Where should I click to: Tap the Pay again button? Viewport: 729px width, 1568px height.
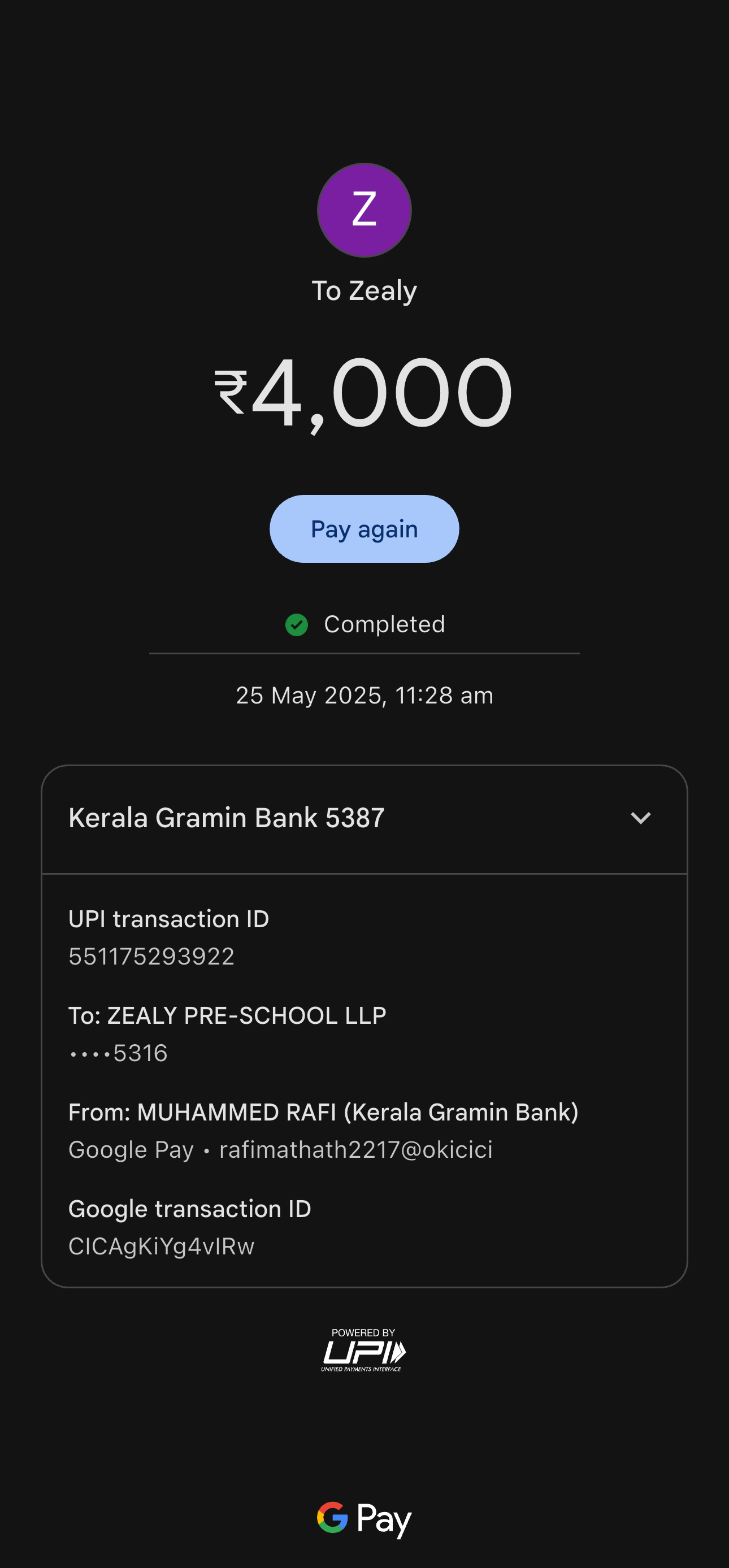(x=364, y=529)
